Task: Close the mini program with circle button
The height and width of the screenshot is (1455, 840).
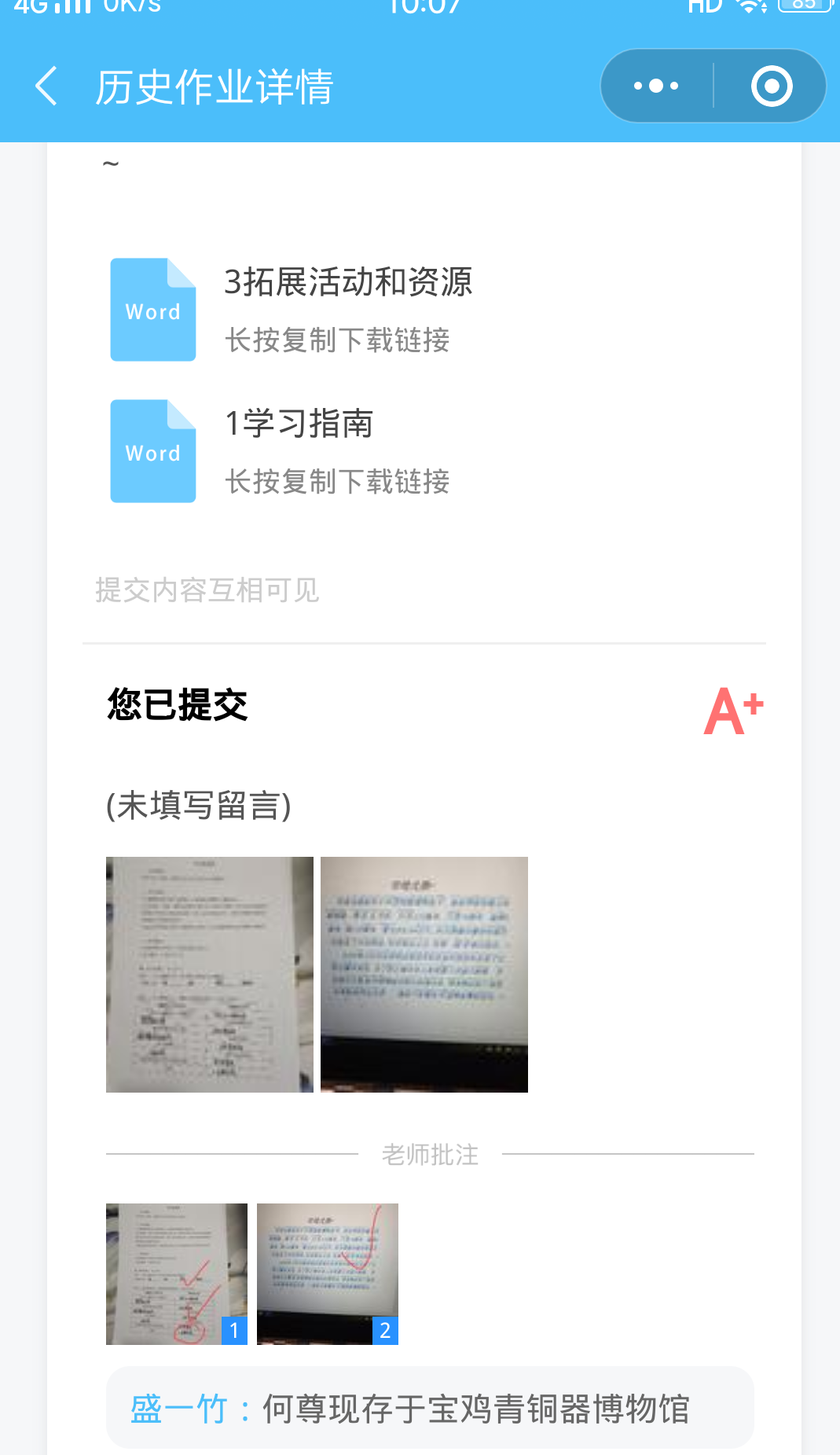Action: (771, 86)
